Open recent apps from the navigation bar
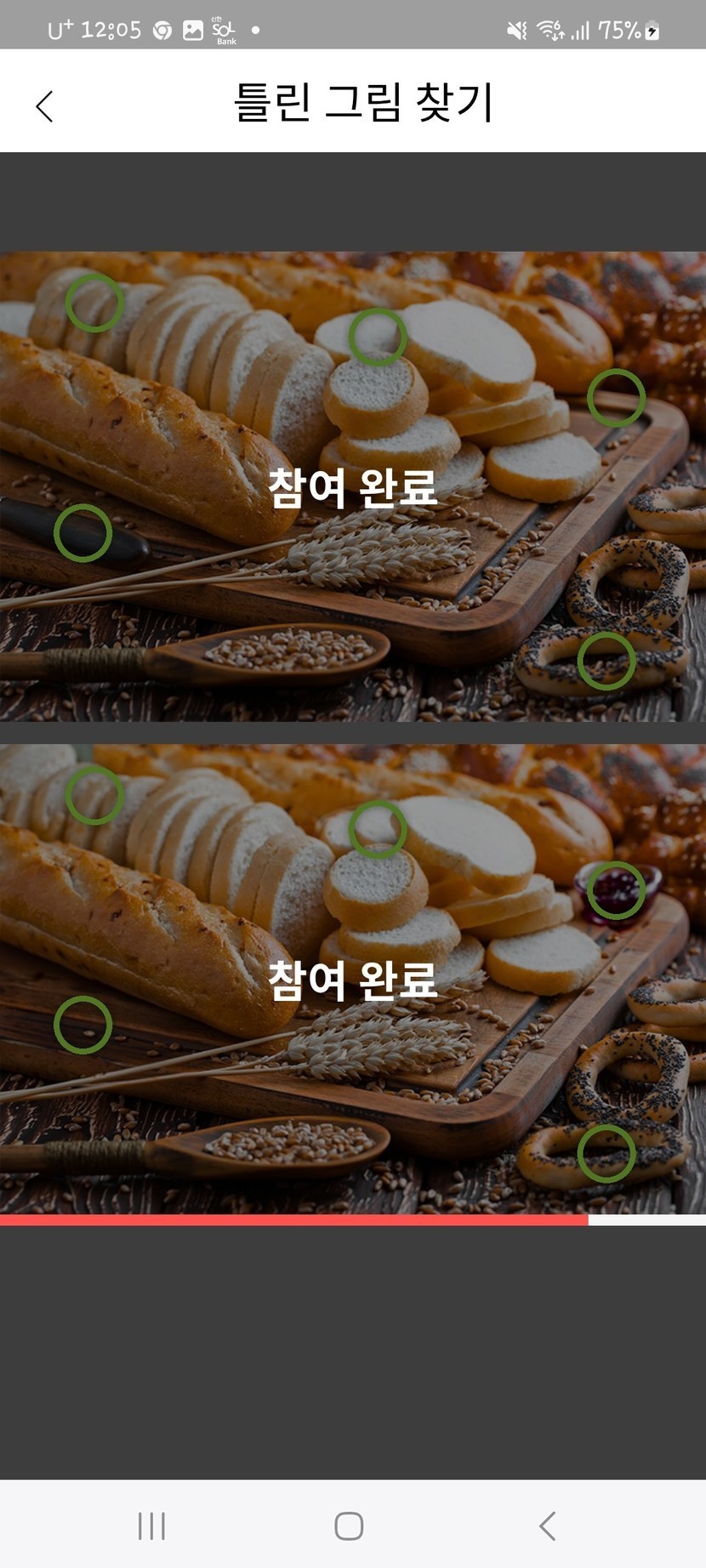 (151, 1525)
